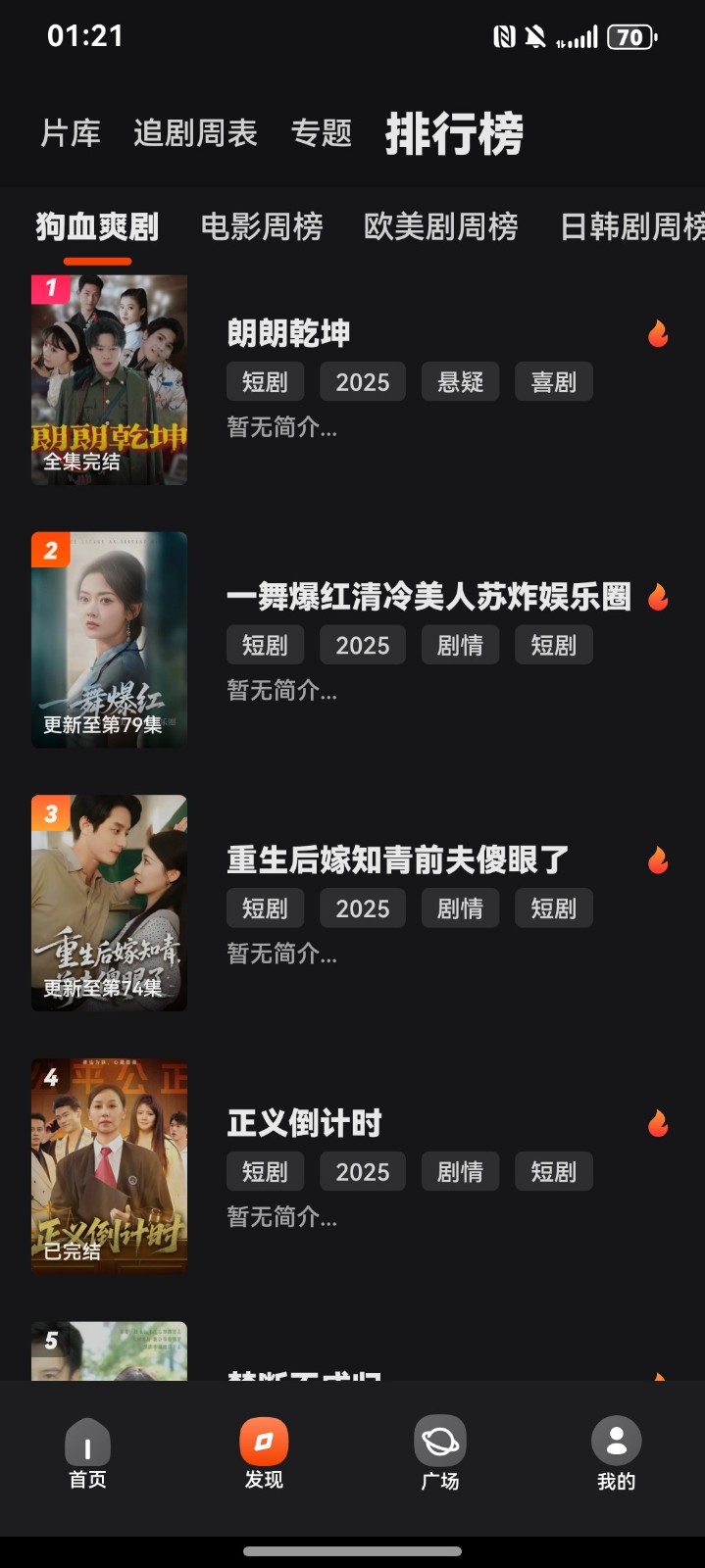Switch to the 片库 tab
The width and height of the screenshot is (705, 1568).
tap(71, 132)
